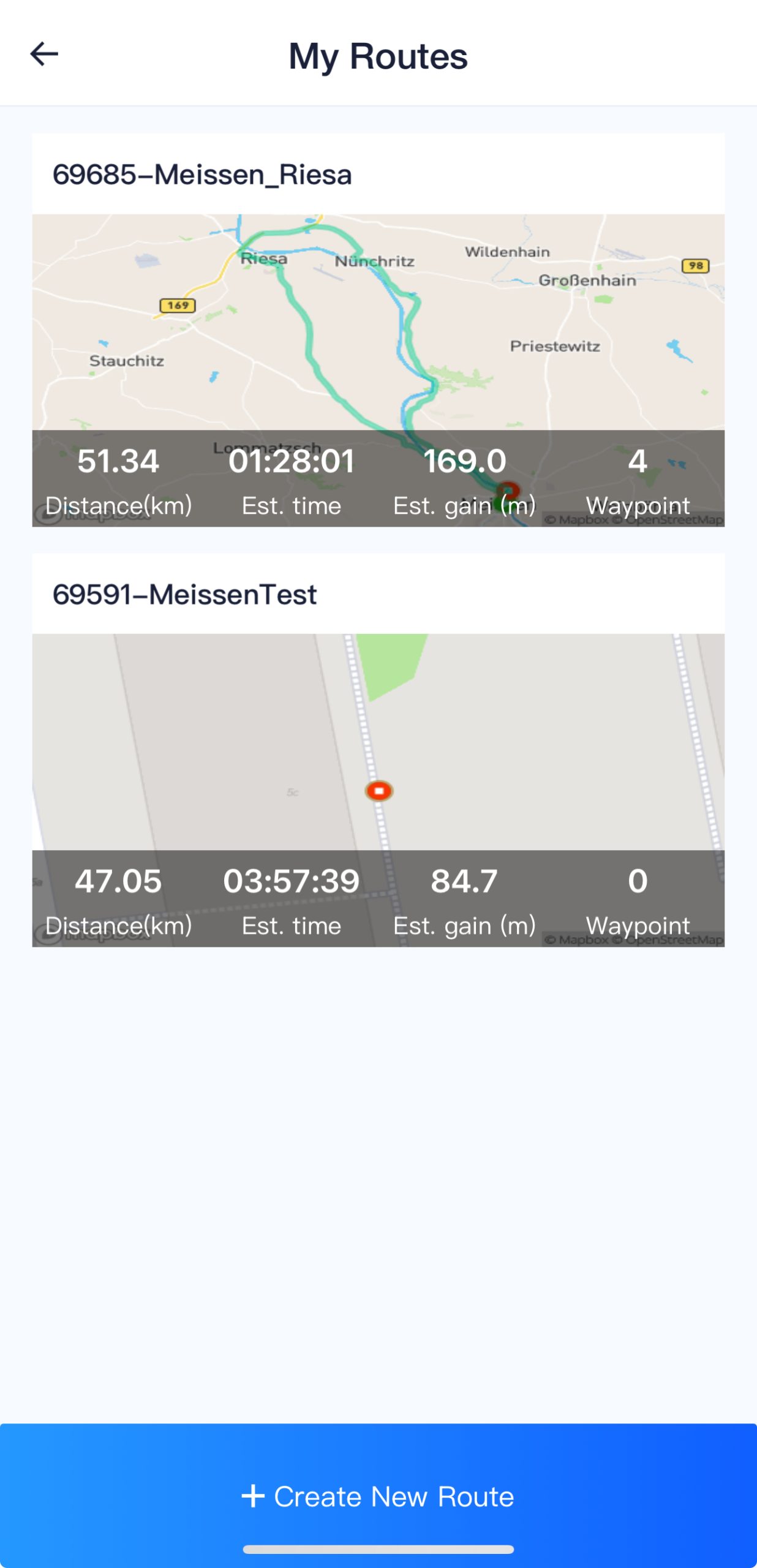Tap the road number badge 98 on the map
Screen dimensions: 757x1568
[694, 266]
